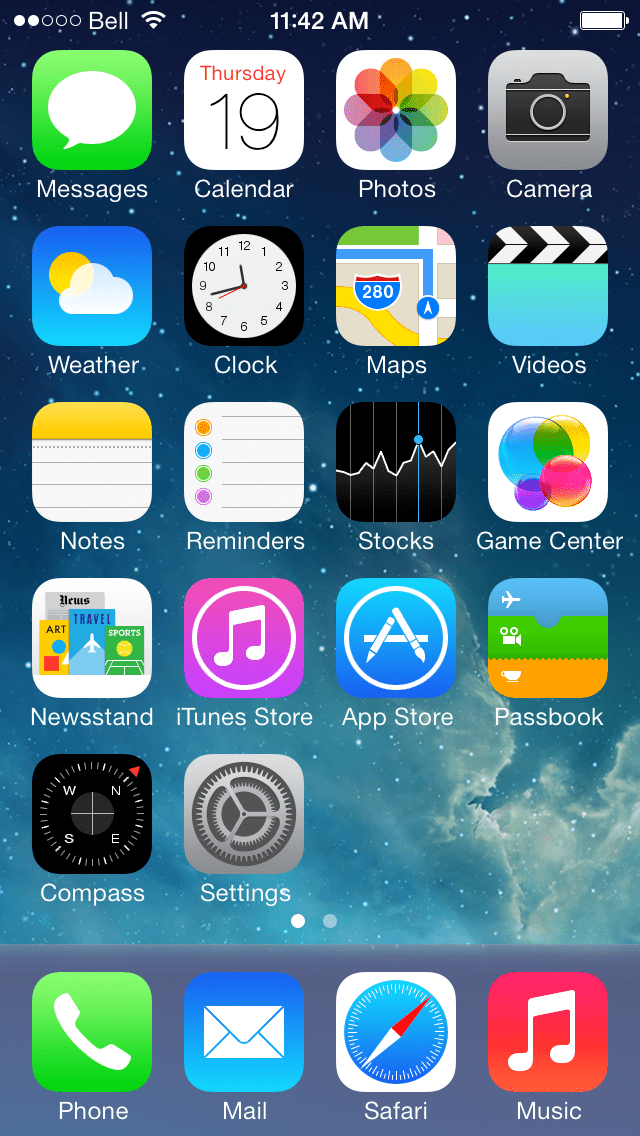
Task: Launch the Phone app from the dock
Action: tap(92, 1032)
